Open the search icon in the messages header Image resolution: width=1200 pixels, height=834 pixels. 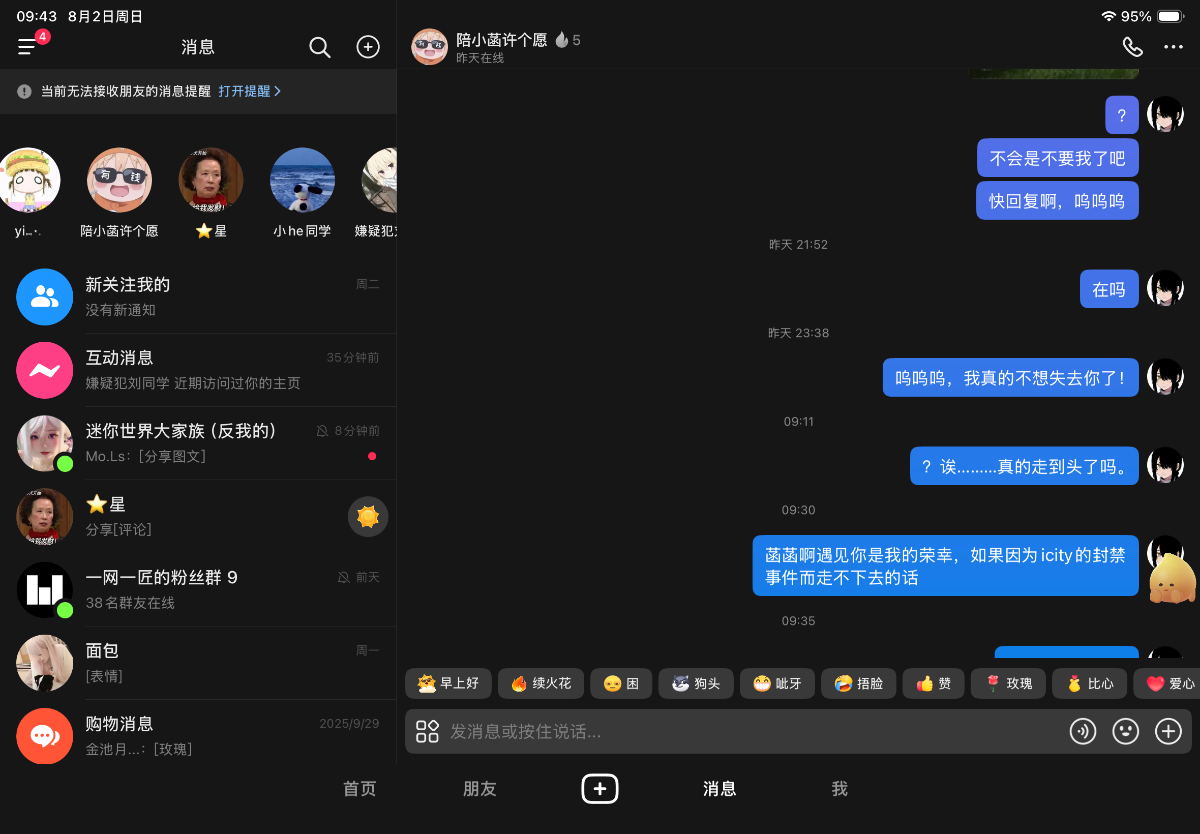coord(320,47)
